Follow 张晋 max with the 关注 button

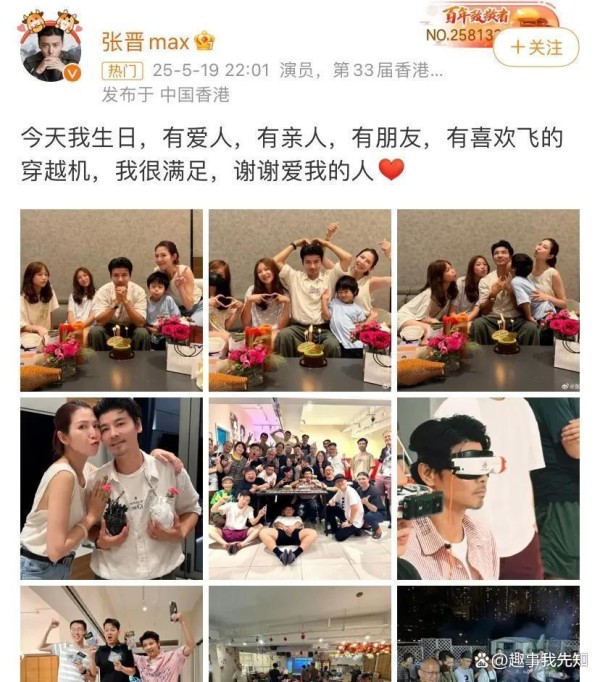(x=536, y=47)
